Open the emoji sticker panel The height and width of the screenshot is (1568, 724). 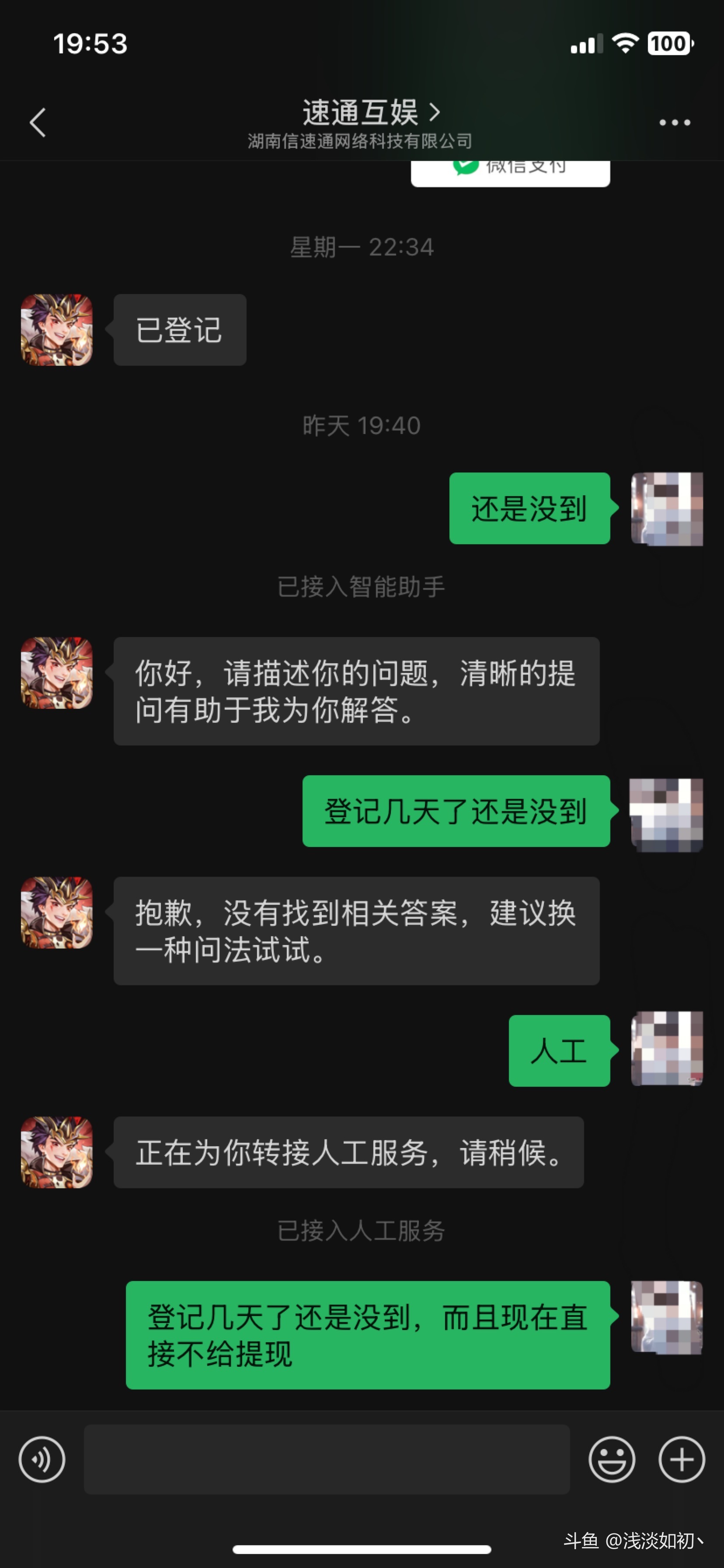[612, 1459]
